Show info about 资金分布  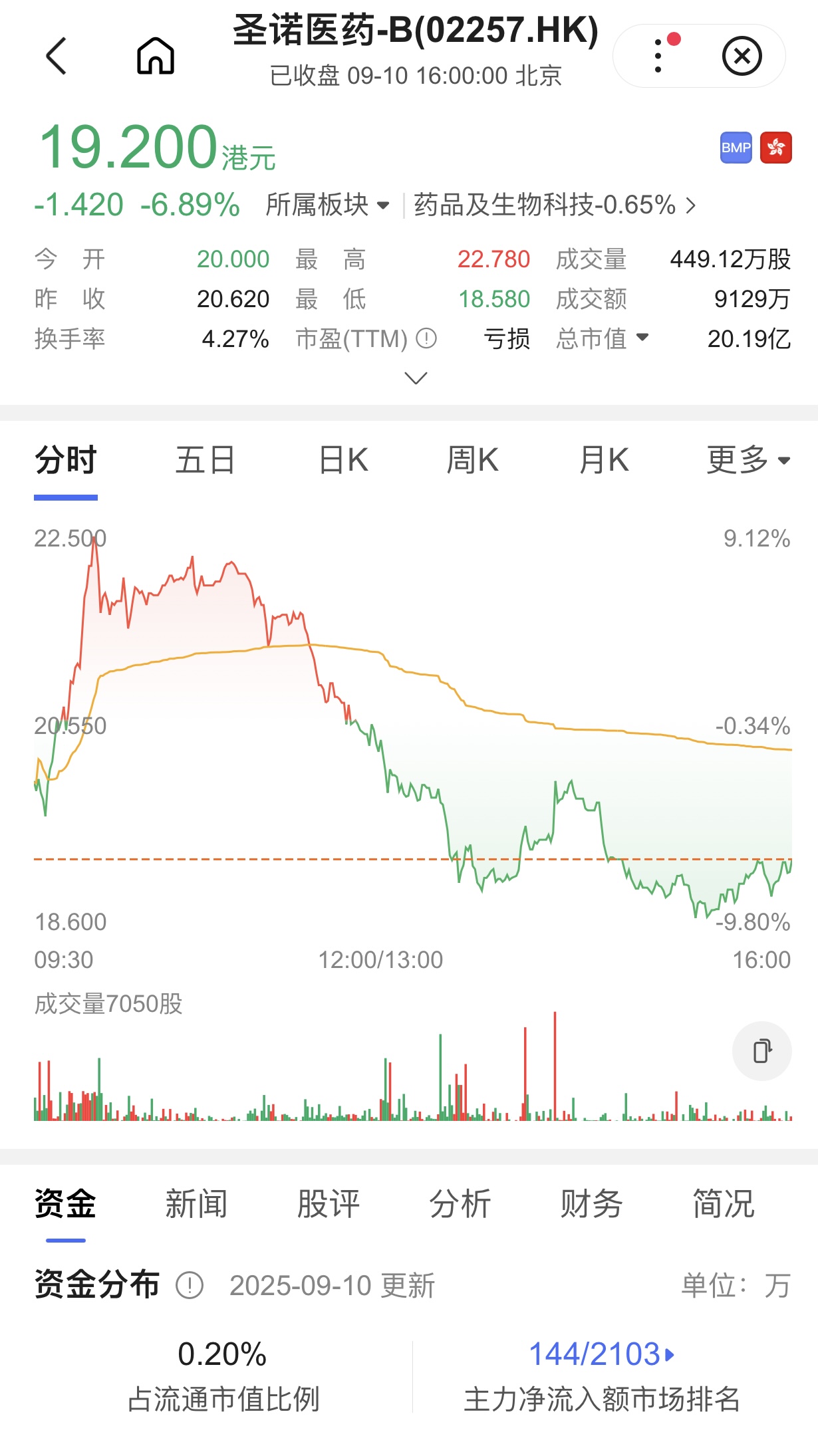pyautogui.click(x=190, y=1285)
